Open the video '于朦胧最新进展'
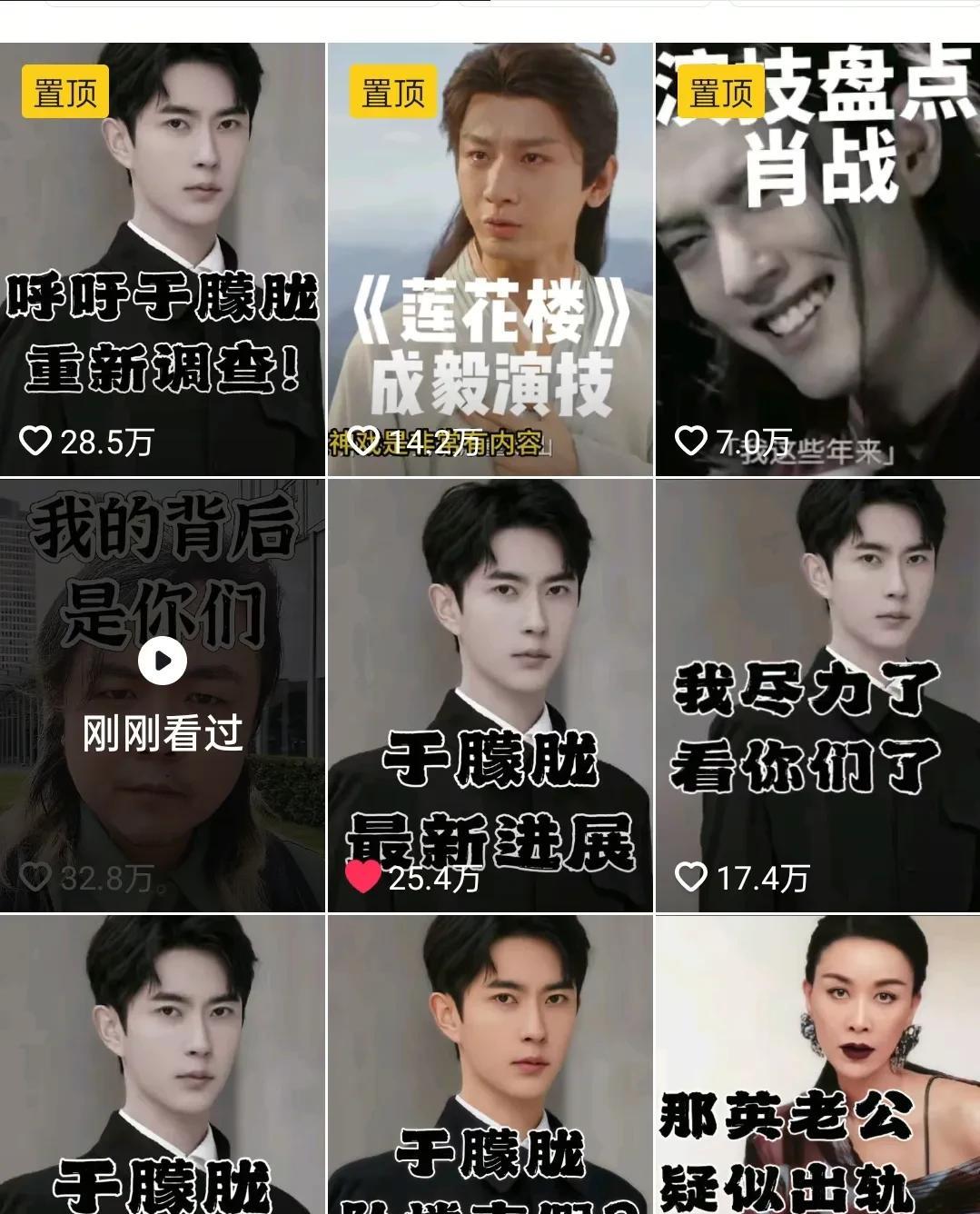The image size is (980, 1214). click(x=490, y=695)
